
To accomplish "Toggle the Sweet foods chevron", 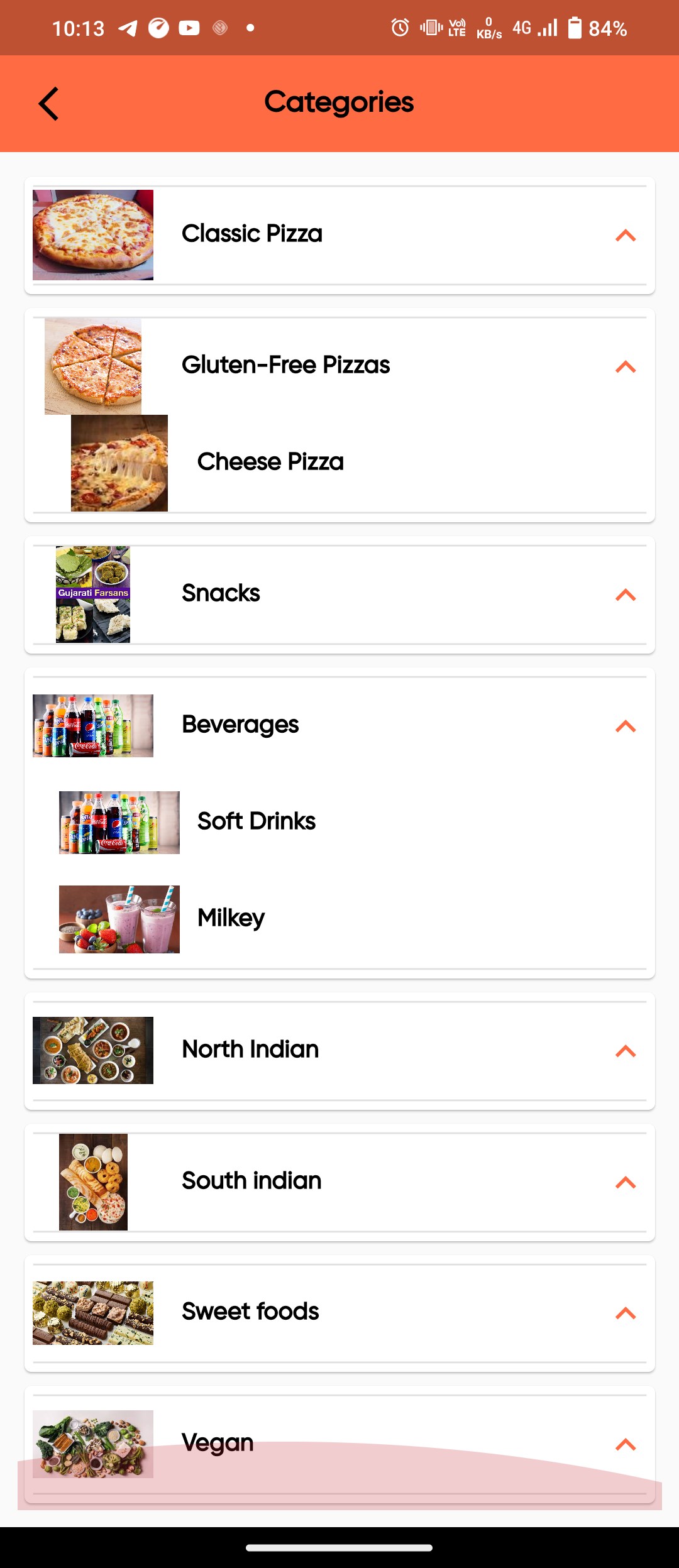I will [626, 1313].
